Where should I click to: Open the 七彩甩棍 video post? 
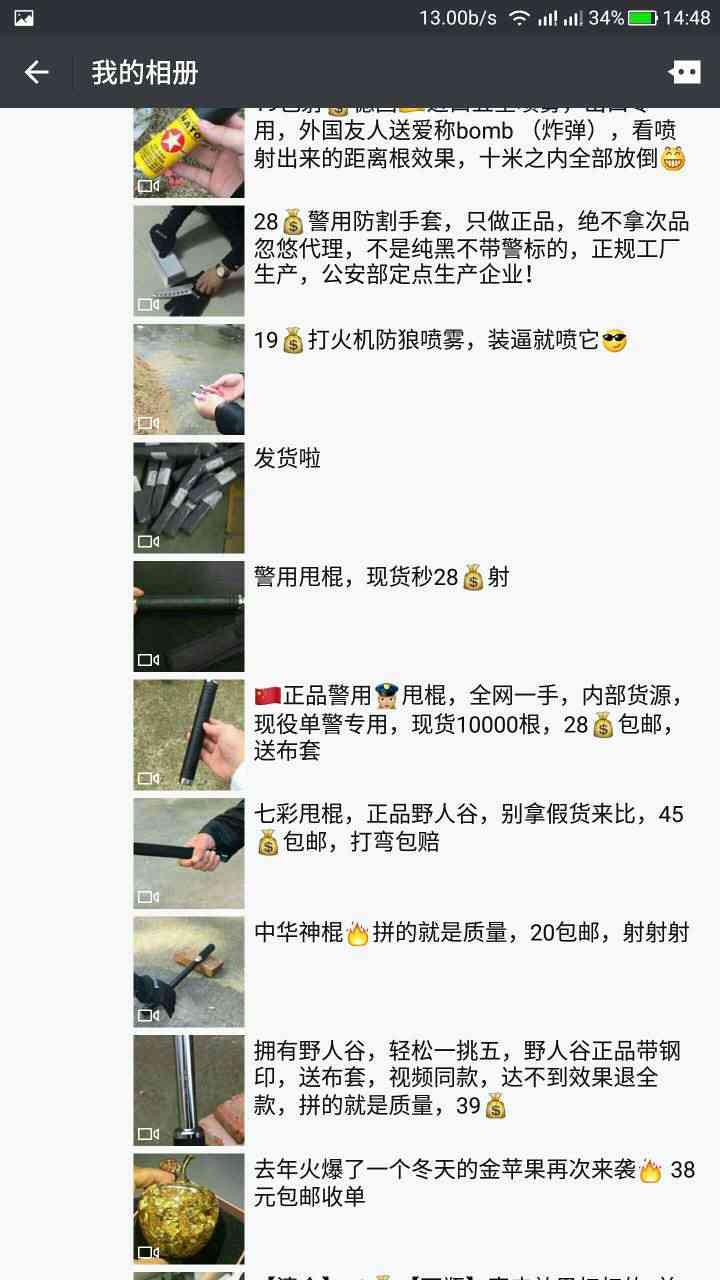click(189, 853)
